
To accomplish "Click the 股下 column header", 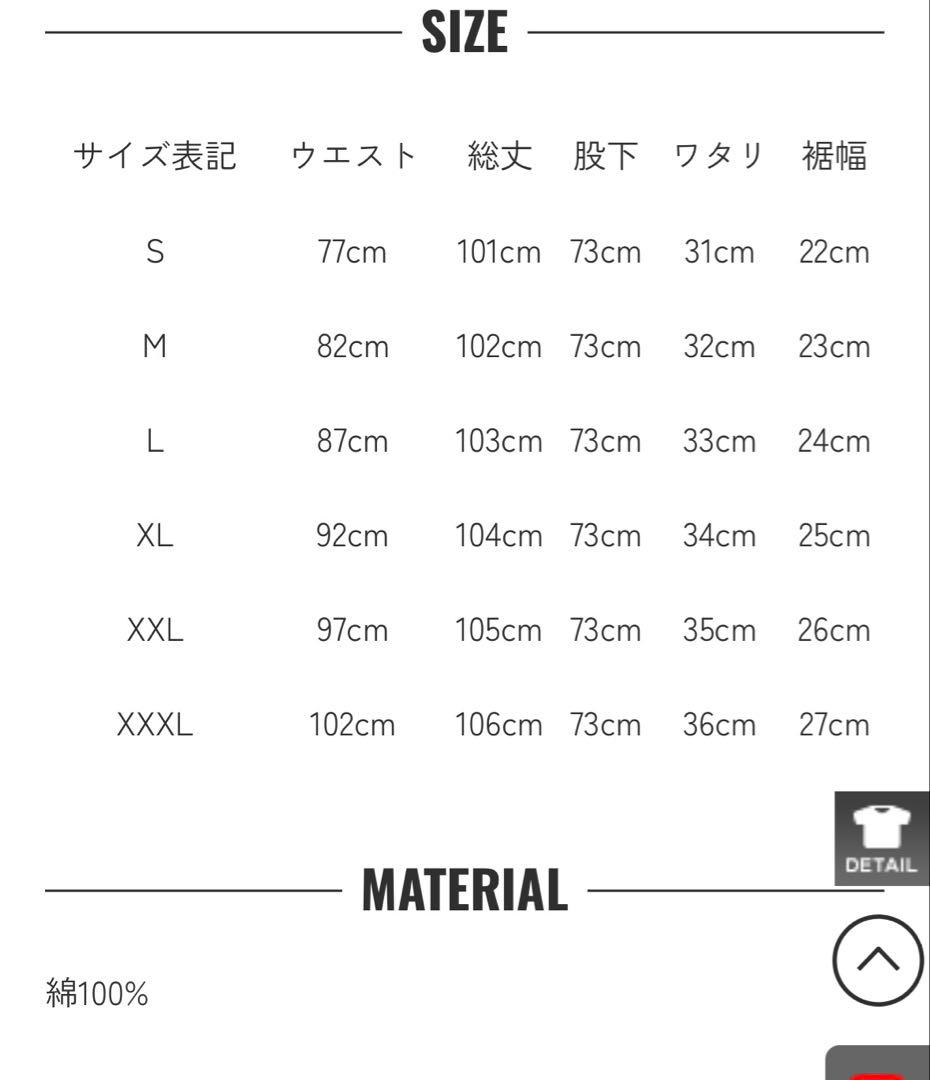I will (604, 153).
